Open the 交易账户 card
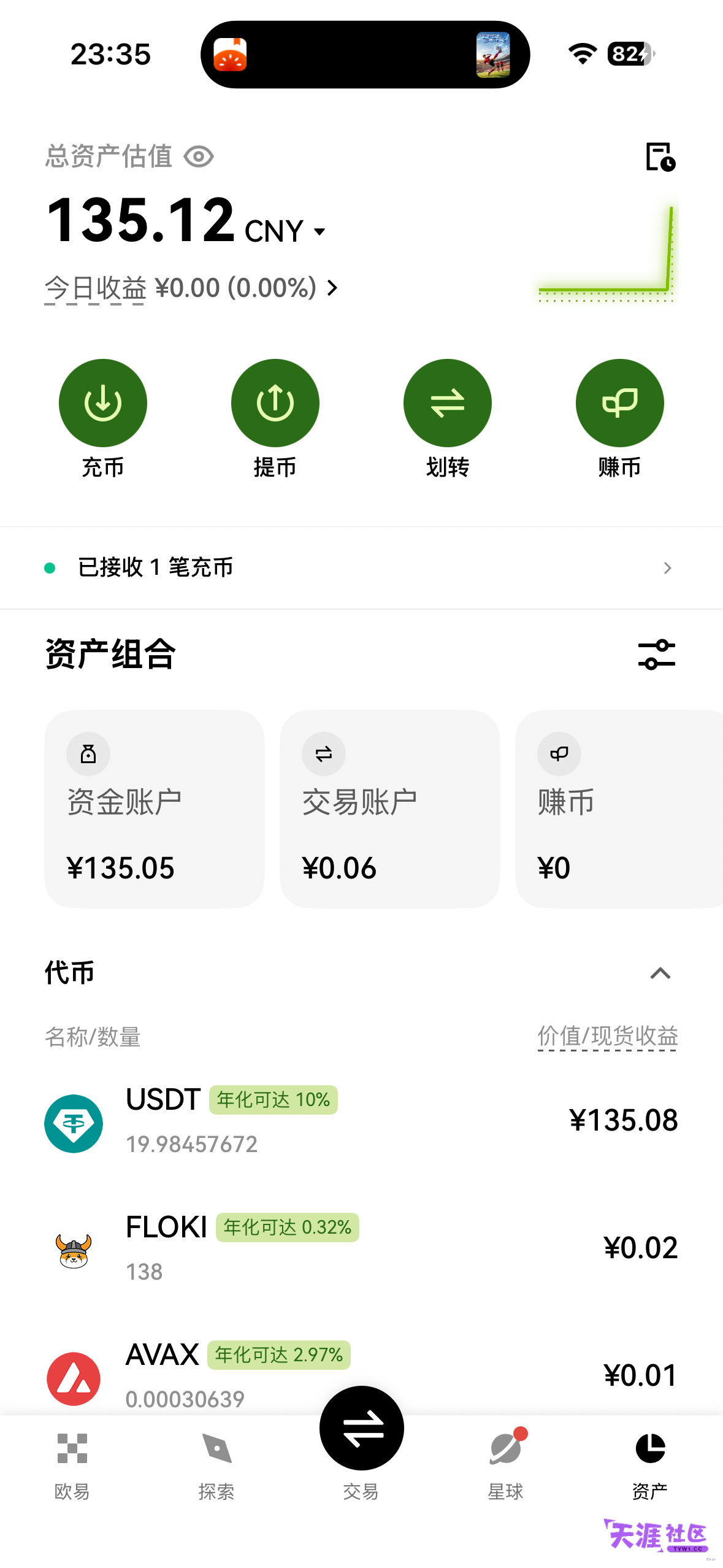This screenshot has width=723, height=1568. coord(390,809)
